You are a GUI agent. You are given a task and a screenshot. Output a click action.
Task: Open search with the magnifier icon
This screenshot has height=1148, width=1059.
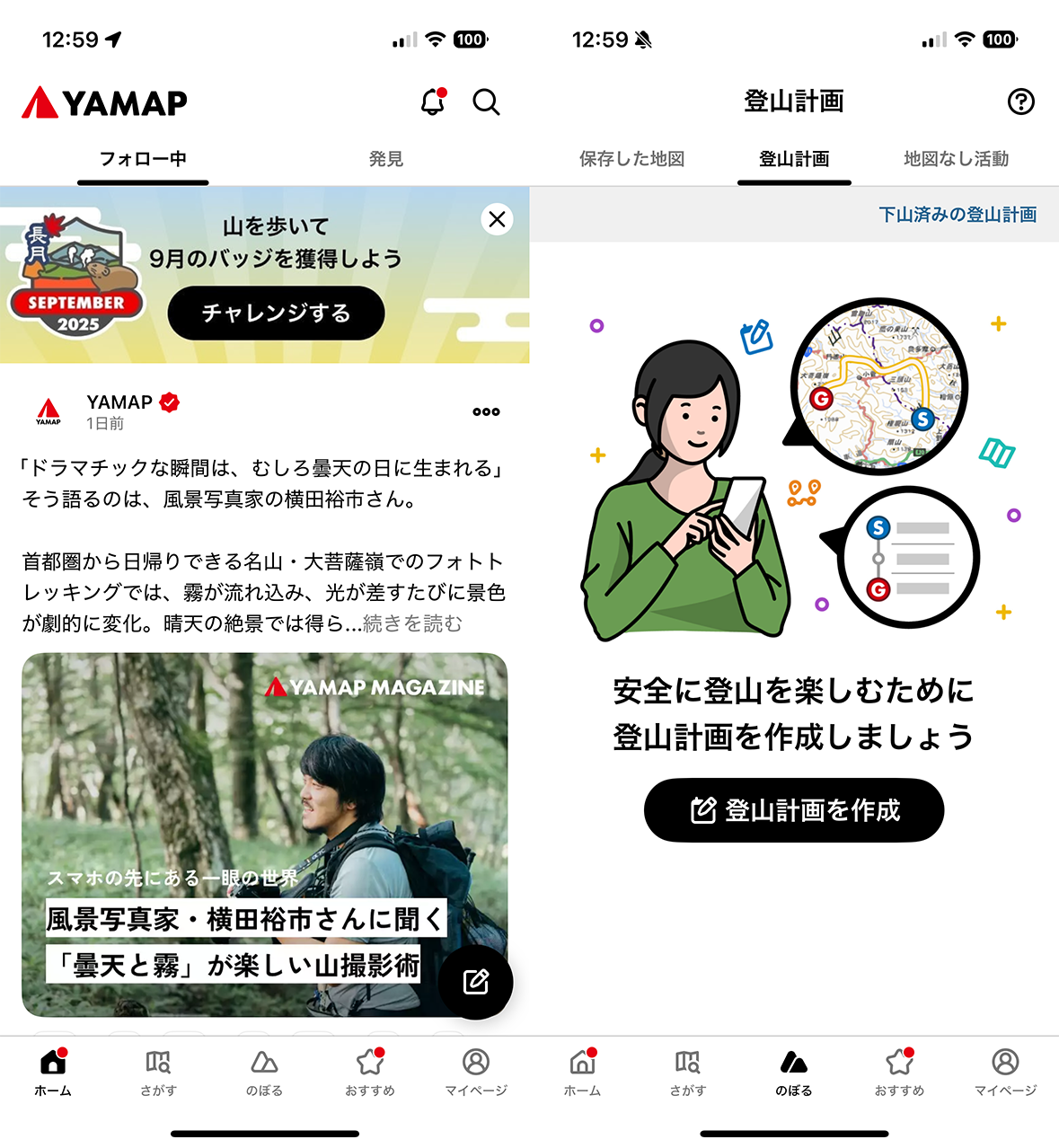point(486,102)
